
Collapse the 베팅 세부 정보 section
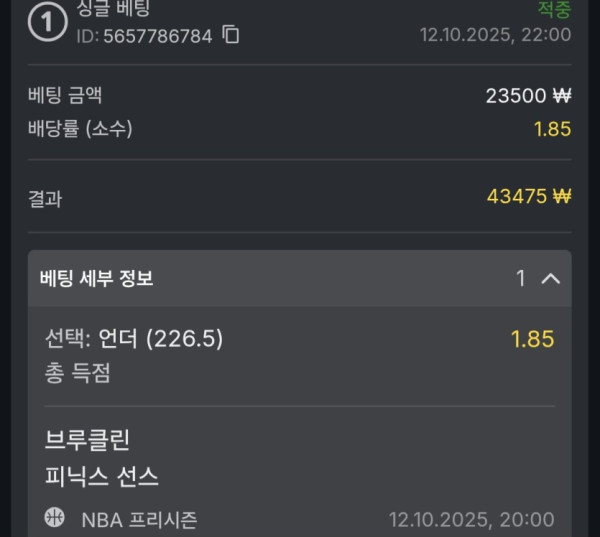[x=550, y=278]
